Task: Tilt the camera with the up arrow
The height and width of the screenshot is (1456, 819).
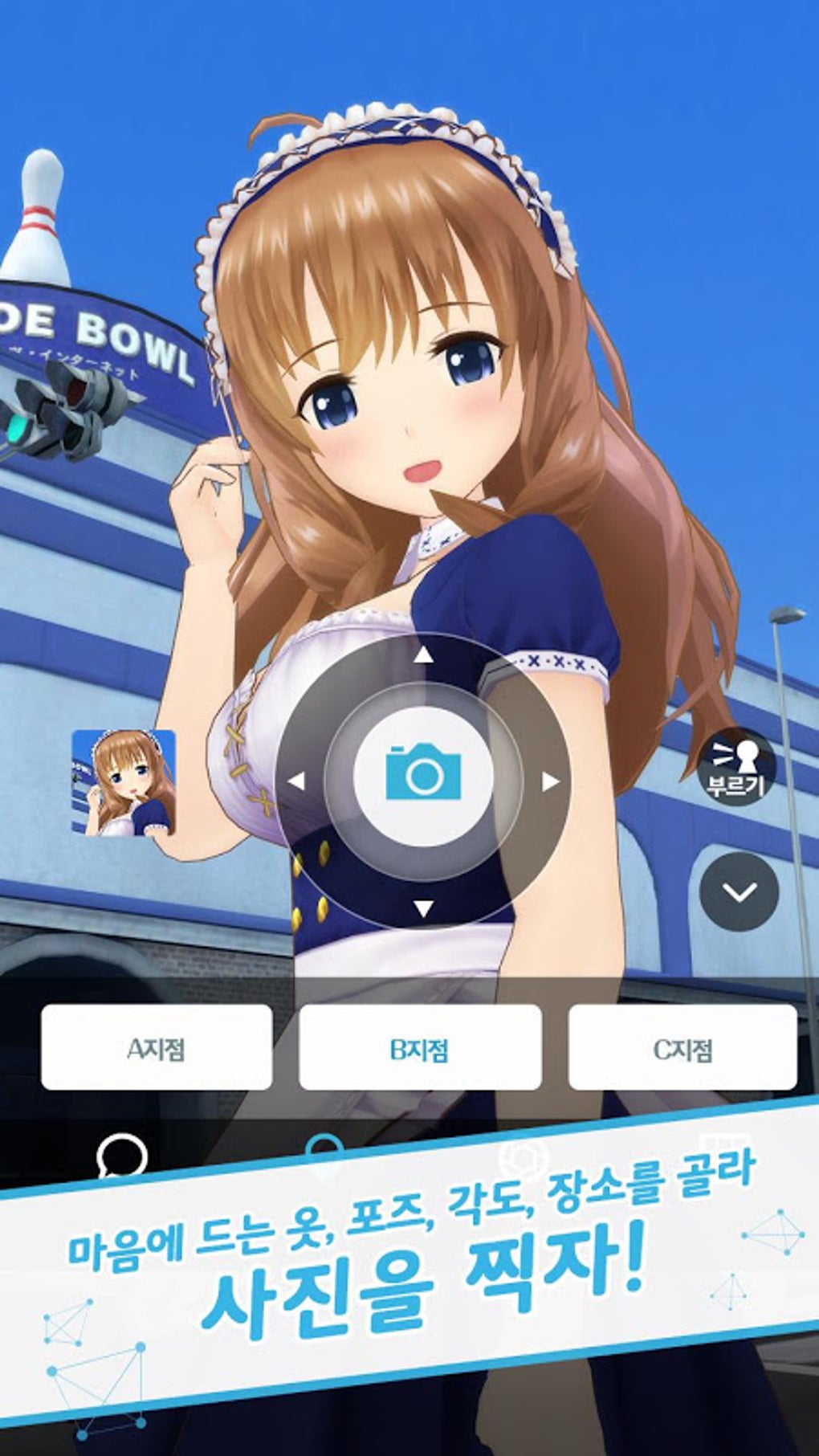Action: (423, 655)
